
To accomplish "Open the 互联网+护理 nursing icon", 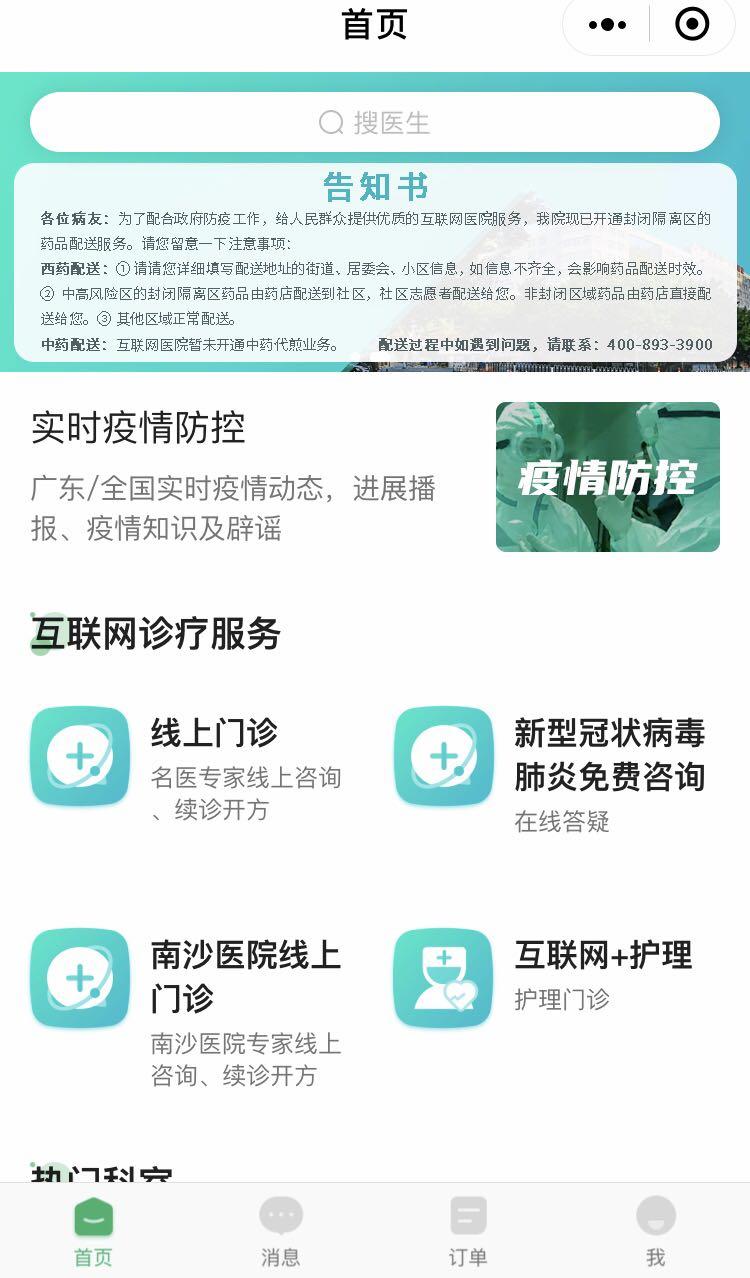I will click(x=443, y=978).
